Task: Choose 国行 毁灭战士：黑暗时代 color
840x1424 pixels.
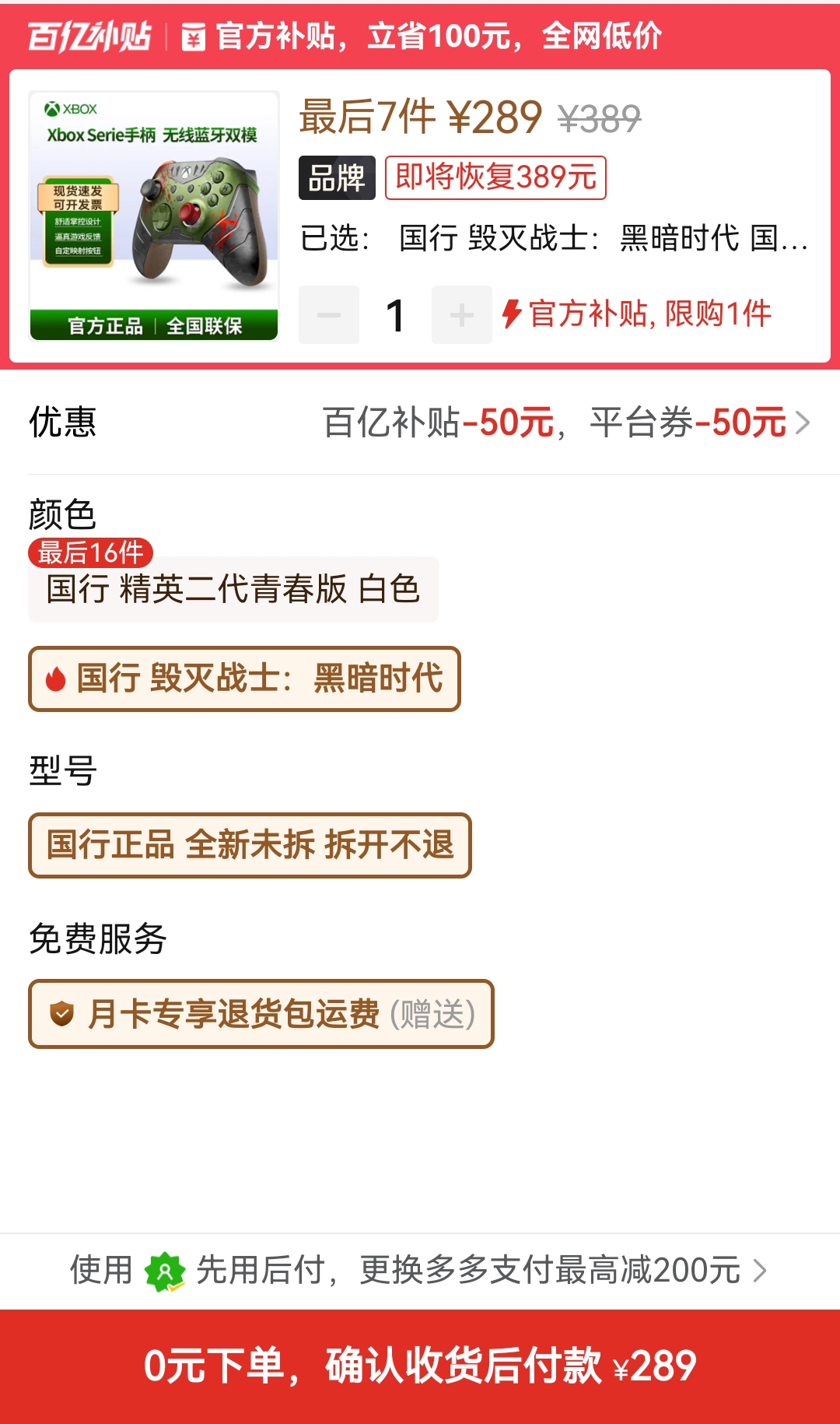Action: (x=244, y=679)
